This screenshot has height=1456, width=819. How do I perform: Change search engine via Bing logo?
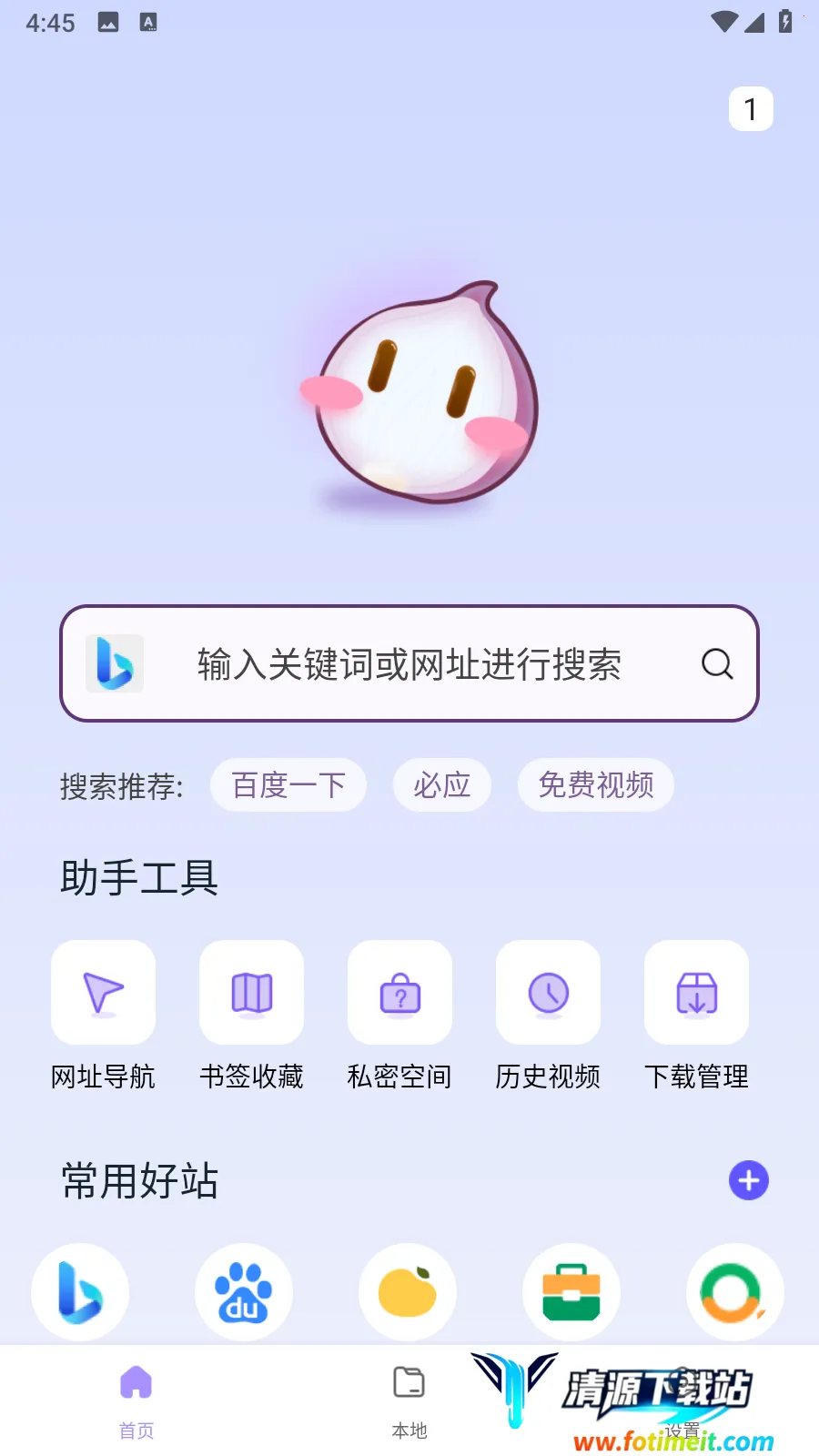pos(115,663)
